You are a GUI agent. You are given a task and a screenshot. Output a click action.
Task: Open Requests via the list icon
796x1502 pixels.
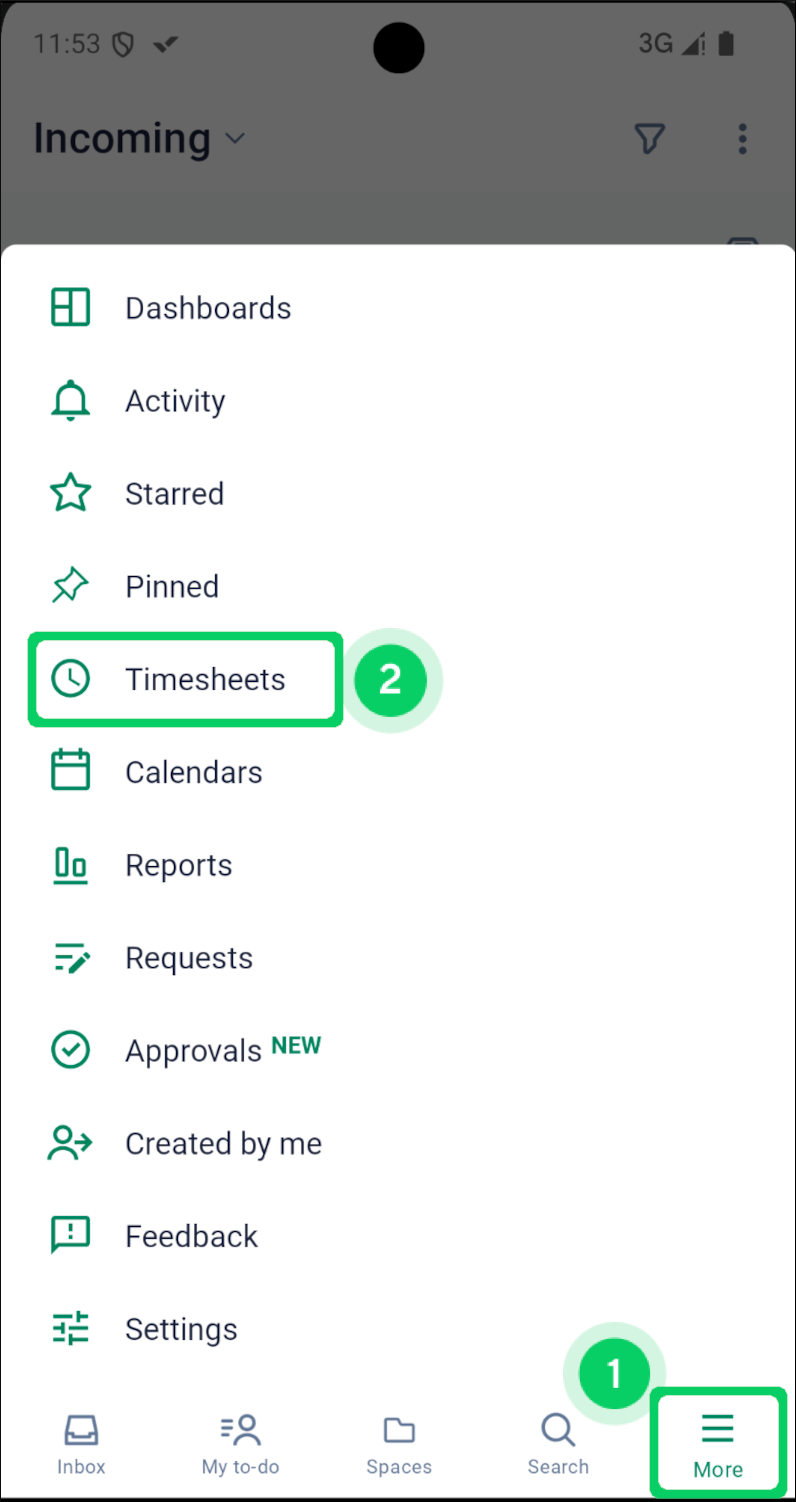pyautogui.click(x=70, y=957)
